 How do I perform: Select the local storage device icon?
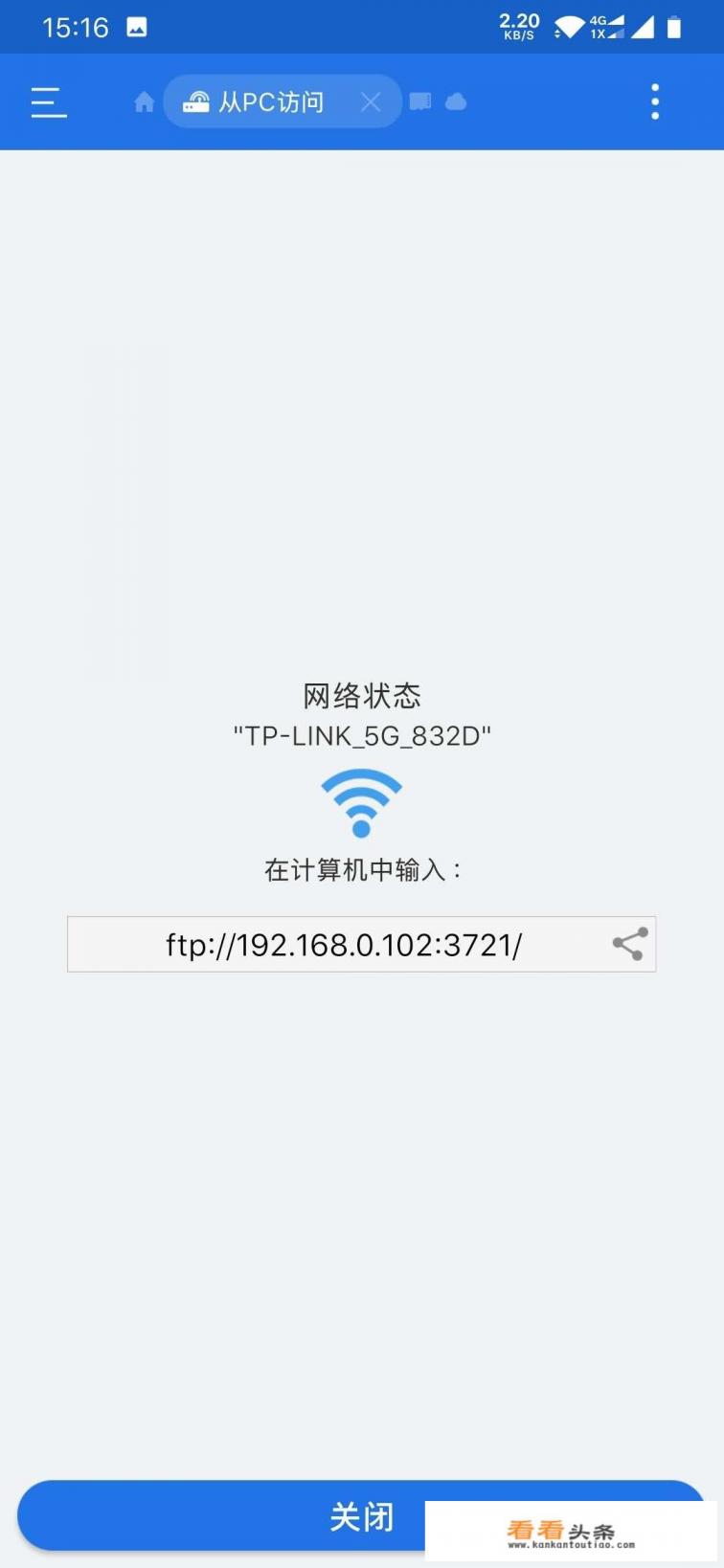click(x=419, y=101)
